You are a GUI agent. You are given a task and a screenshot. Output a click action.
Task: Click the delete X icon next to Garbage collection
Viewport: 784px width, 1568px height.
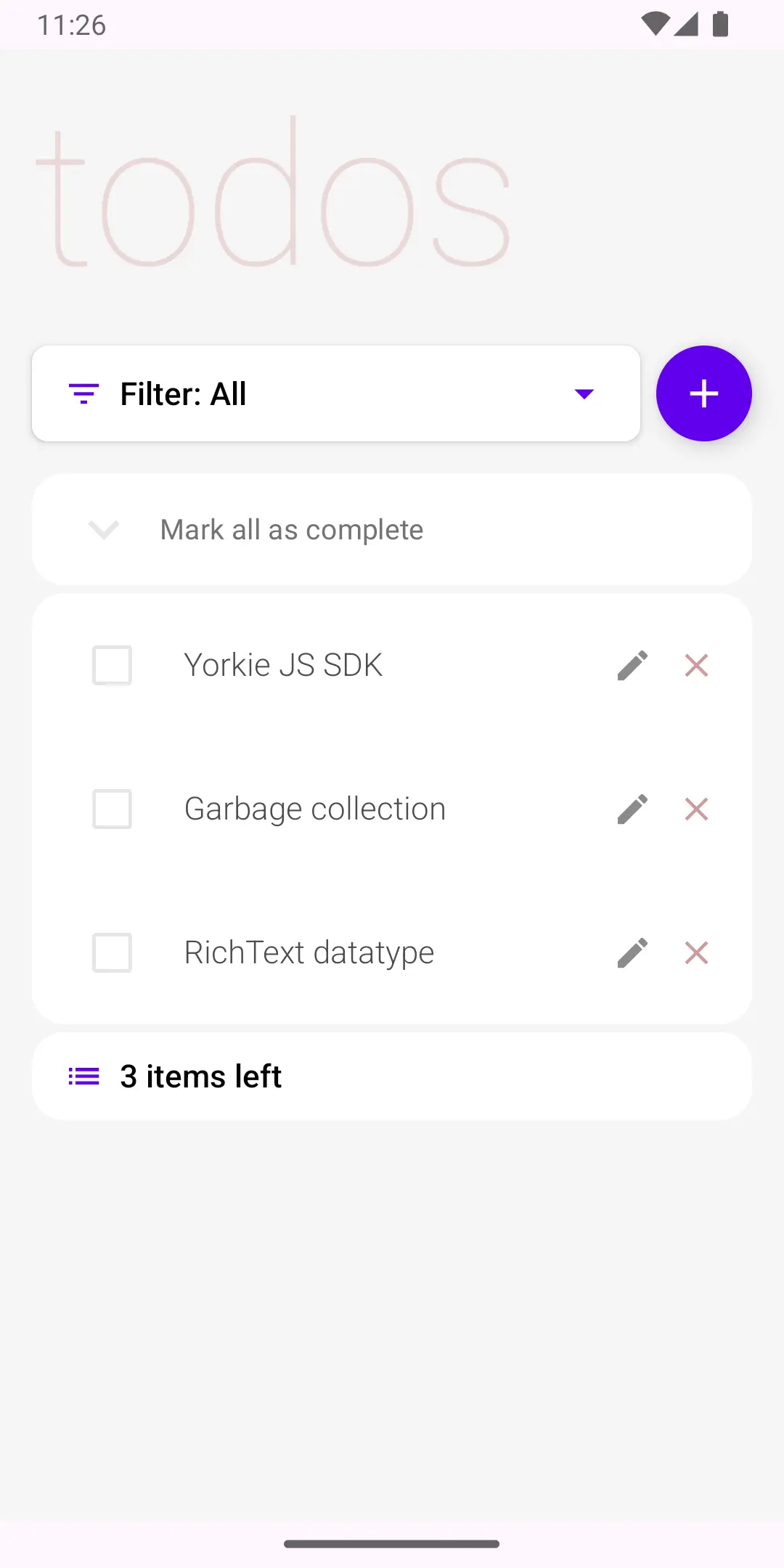pos(695,809)
